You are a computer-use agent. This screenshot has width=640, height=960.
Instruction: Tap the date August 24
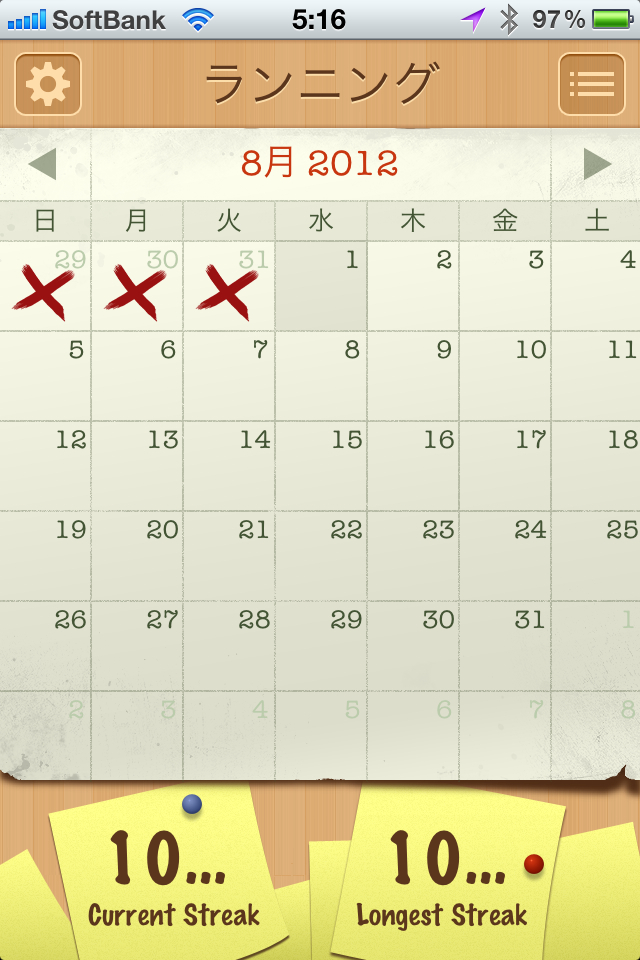coord(505,557)
